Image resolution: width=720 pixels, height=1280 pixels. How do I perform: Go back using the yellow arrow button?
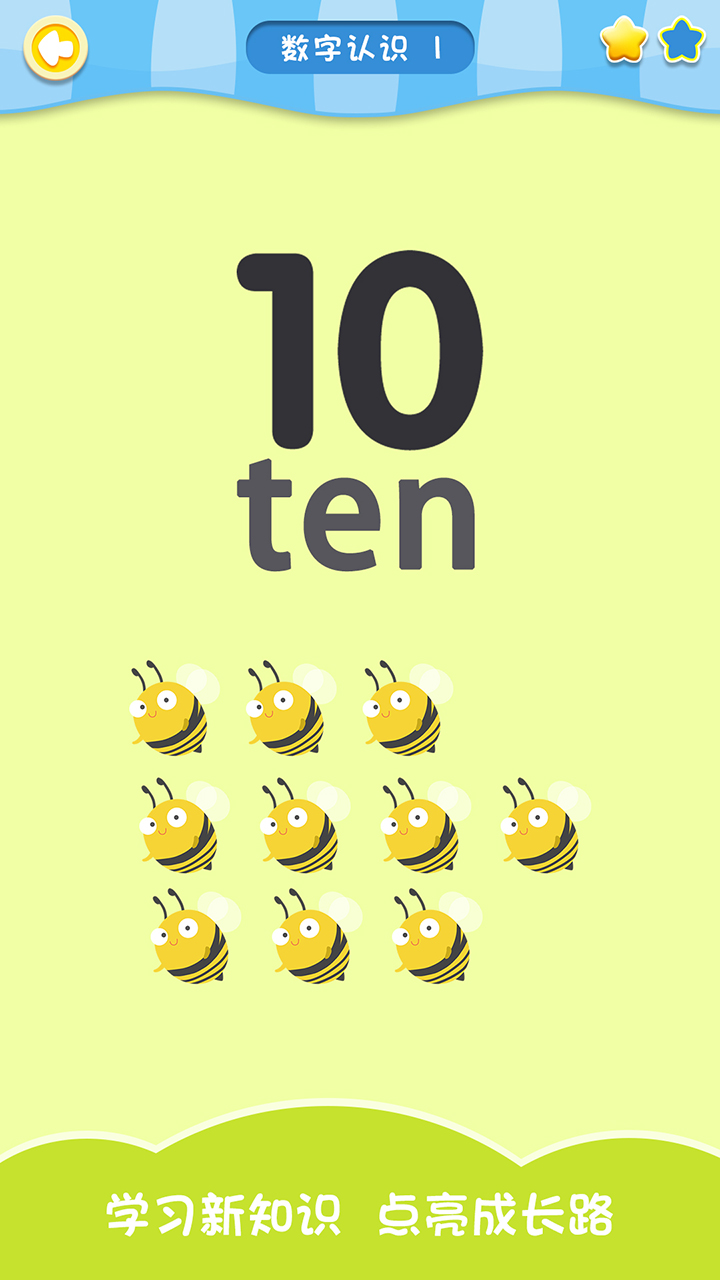tap(56, 48)
